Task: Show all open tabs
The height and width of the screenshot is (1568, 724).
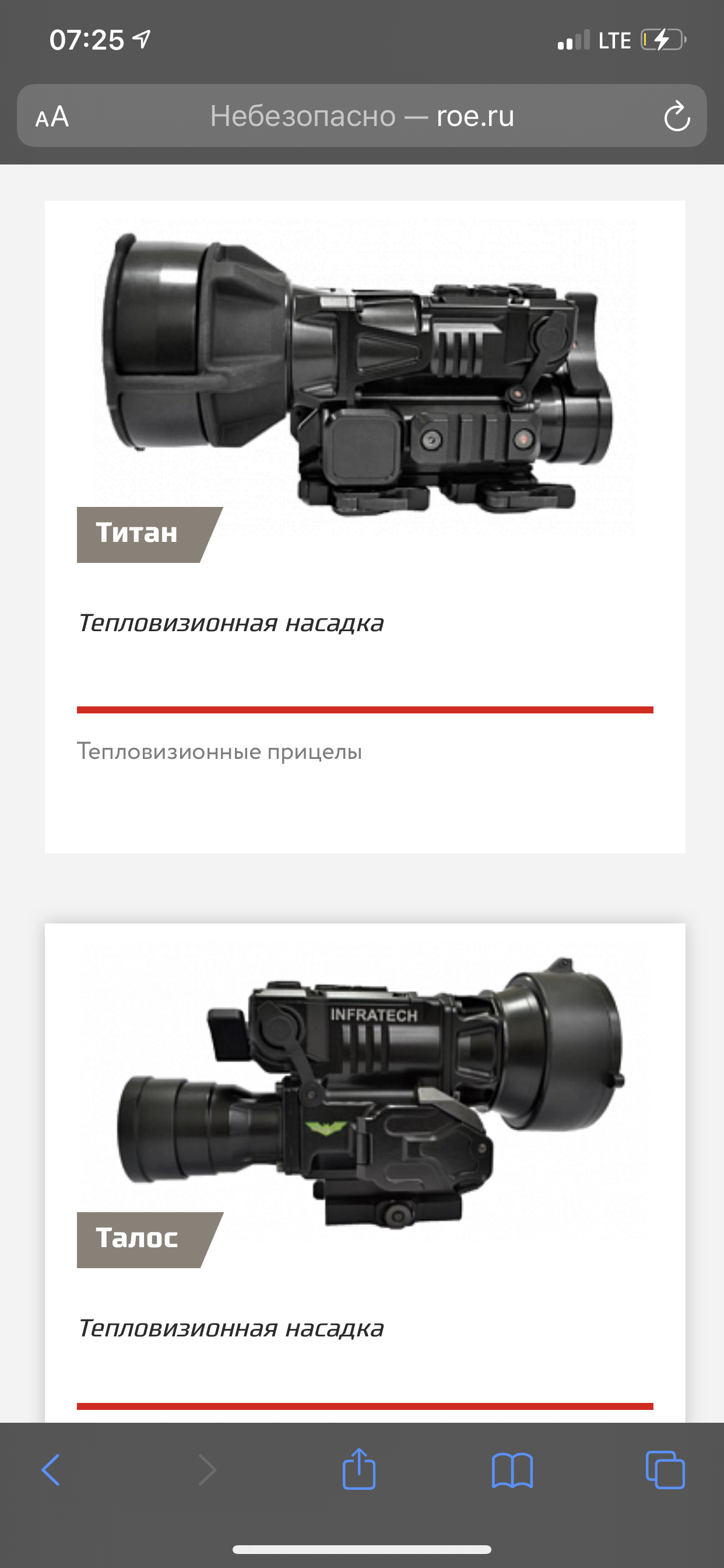Action: pos(665,1470)
